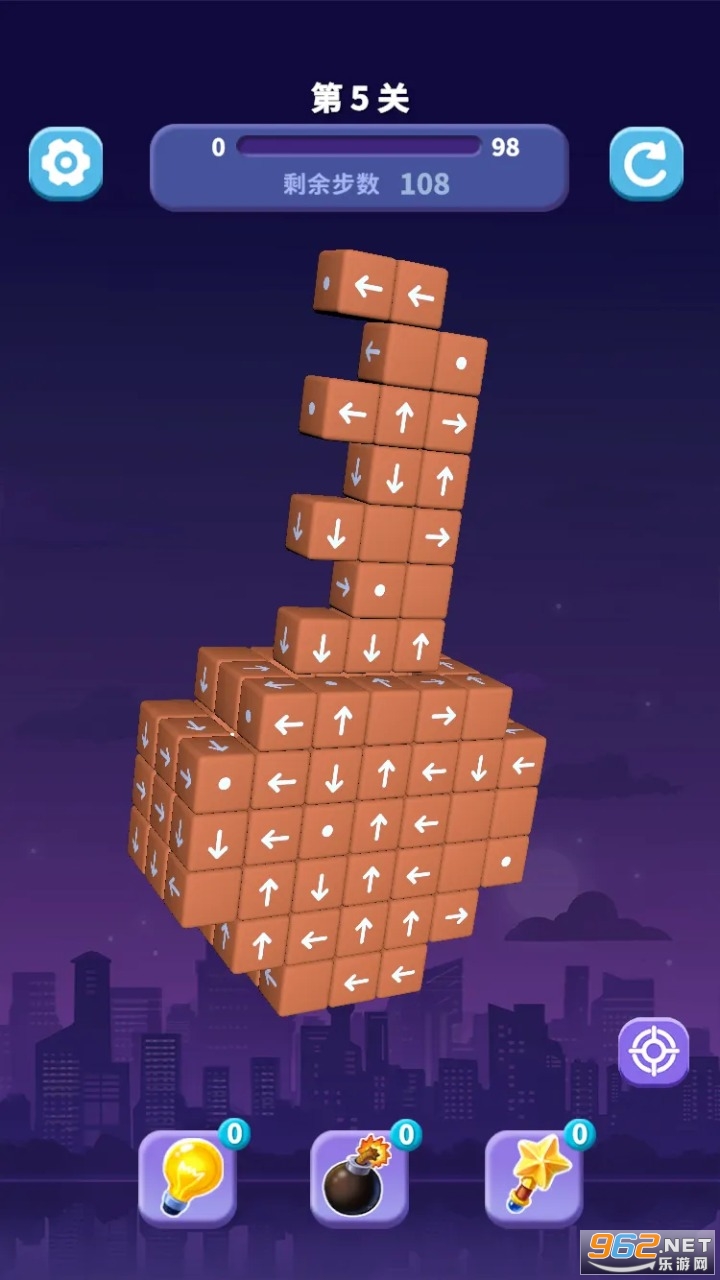Use the bomb booster
Viewport: 720px width, 1280px height.
(x=359, y=1178)
